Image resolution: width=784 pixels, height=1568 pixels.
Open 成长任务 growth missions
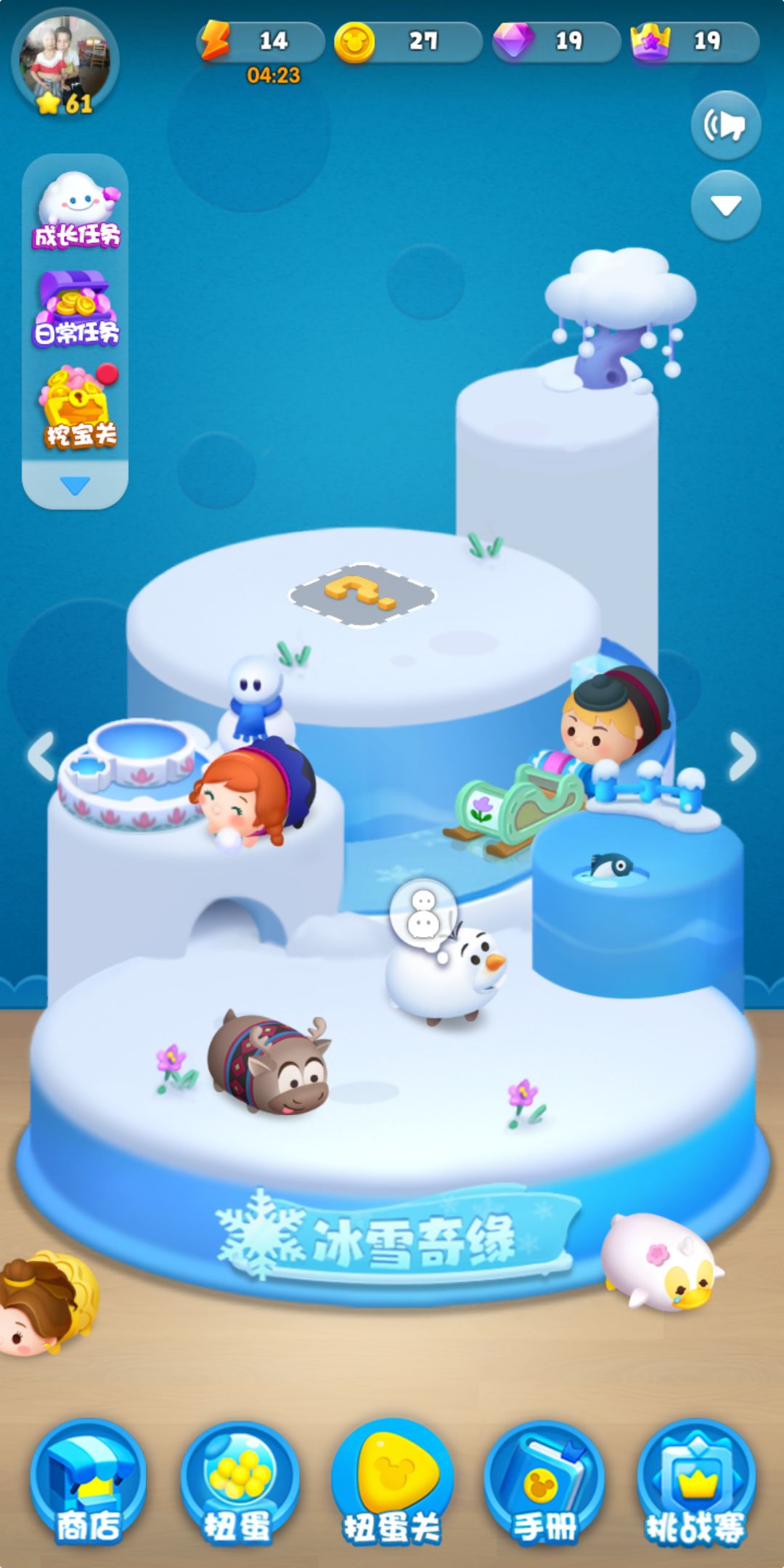pos(76,211)
